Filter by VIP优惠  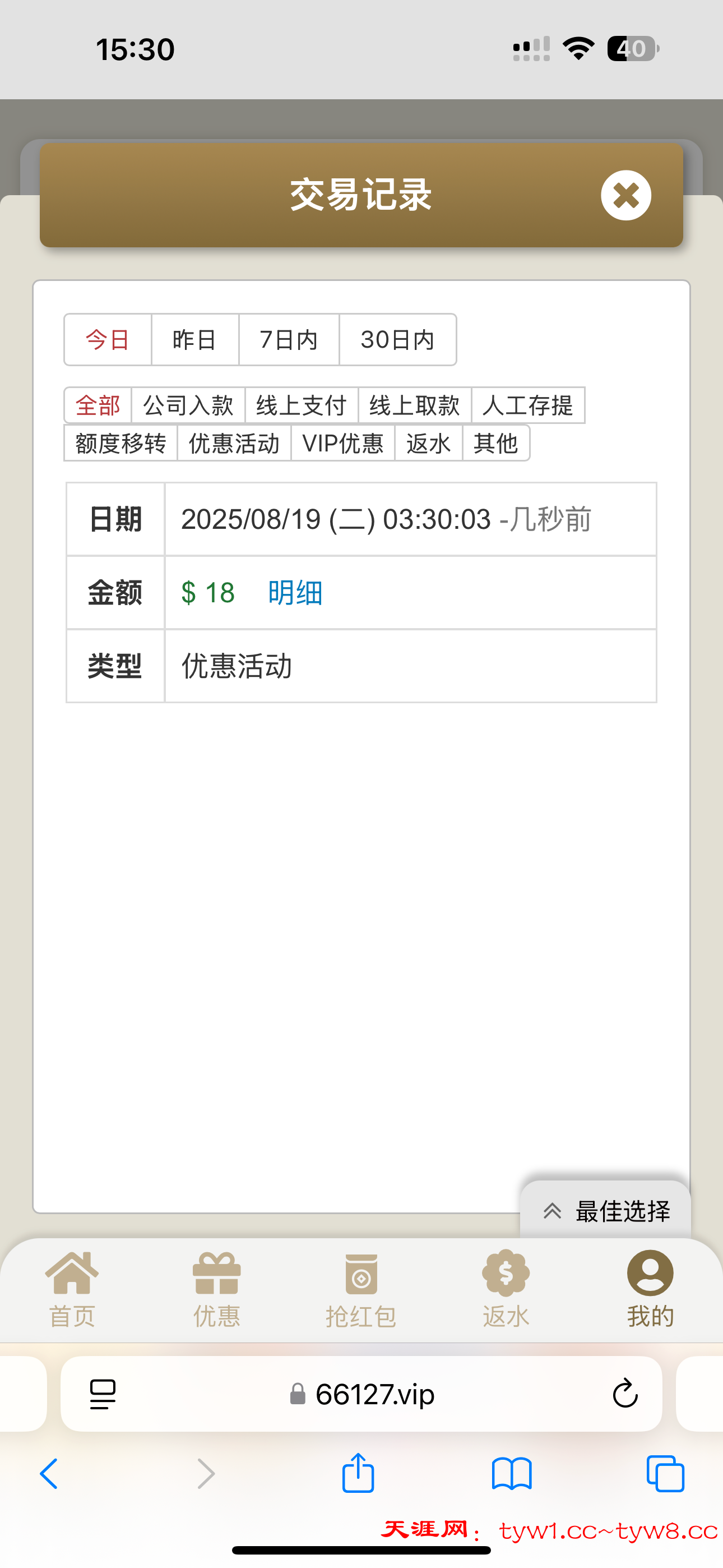click(342, 443)
